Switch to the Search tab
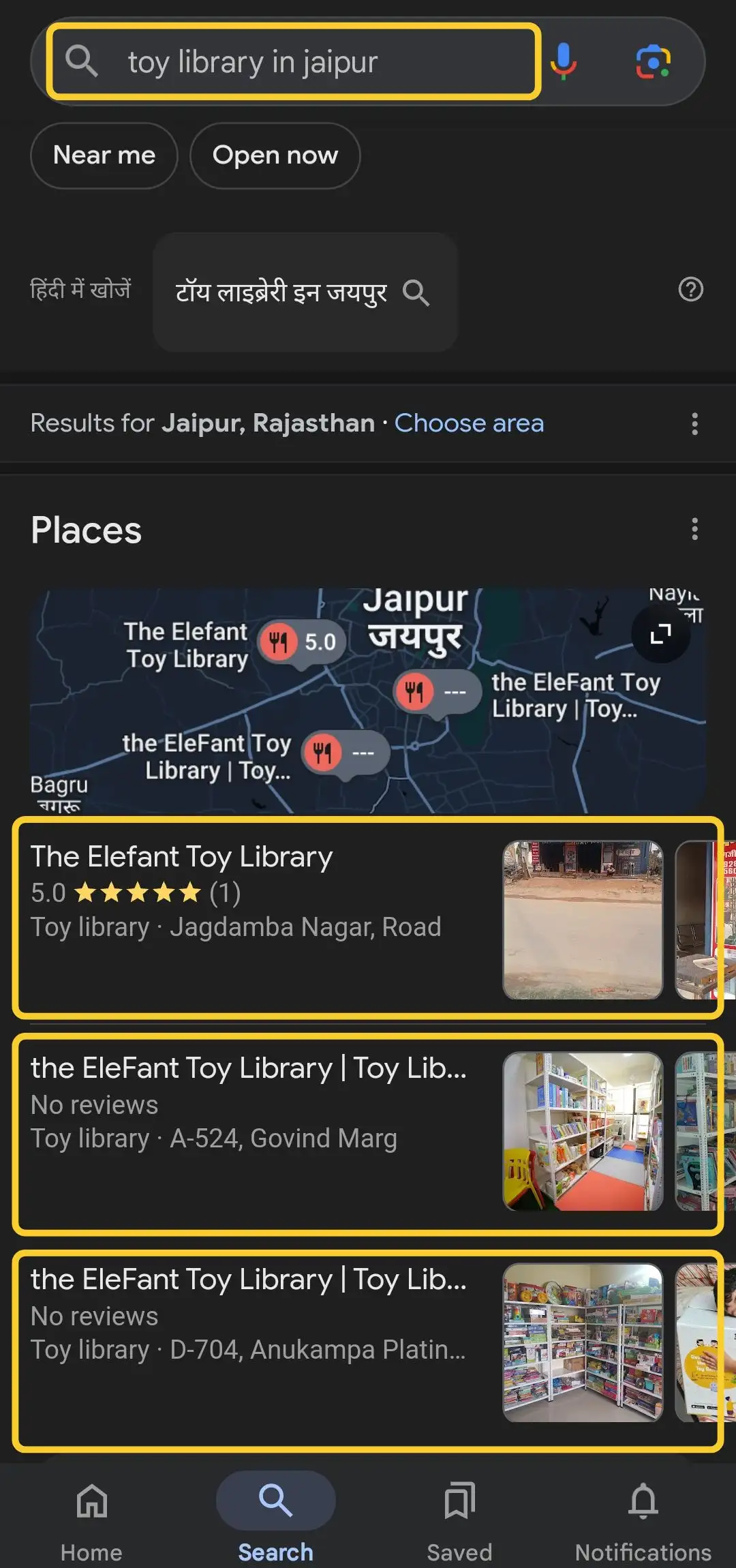The image size is (736, 1568). tap(275, 1517)
